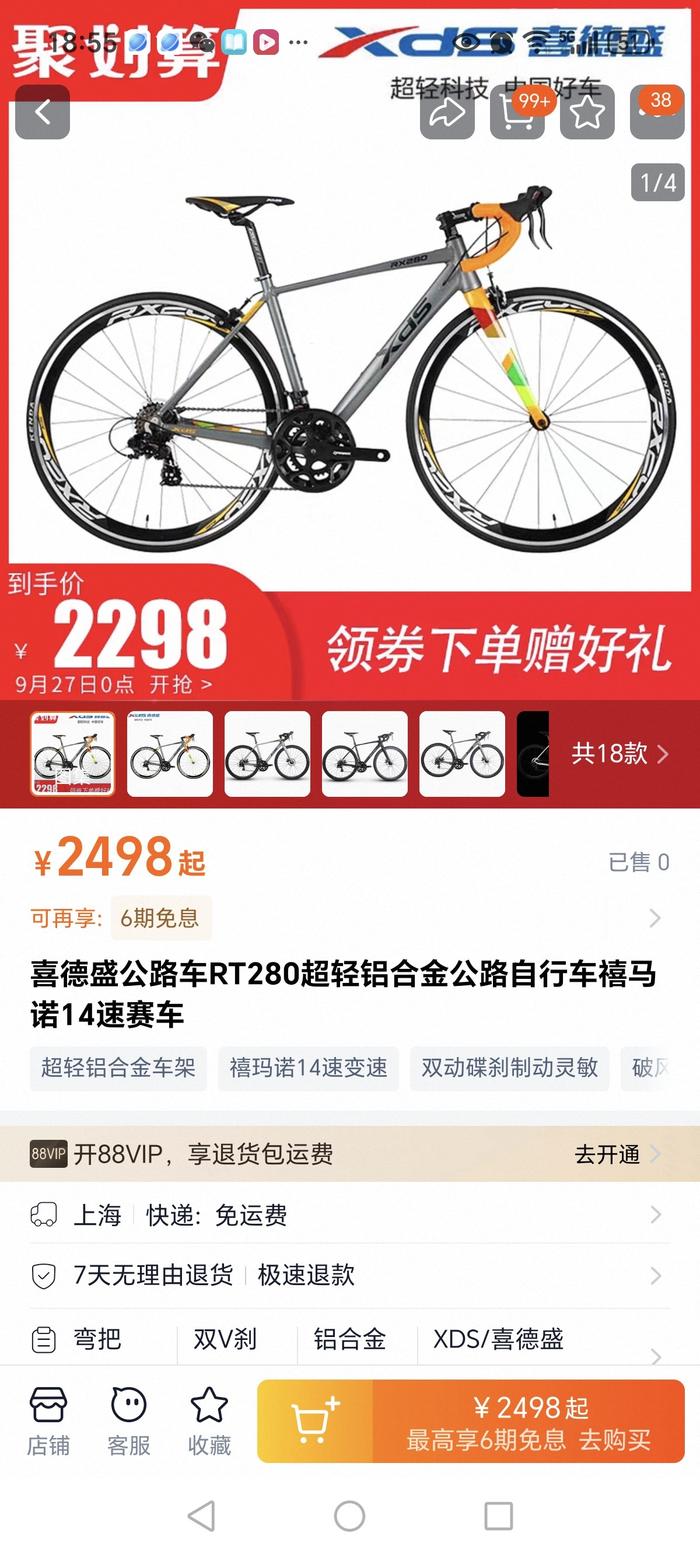700x1554 pixels.
Task: View all 18 styles via 共18款
Action: [619, 754]
